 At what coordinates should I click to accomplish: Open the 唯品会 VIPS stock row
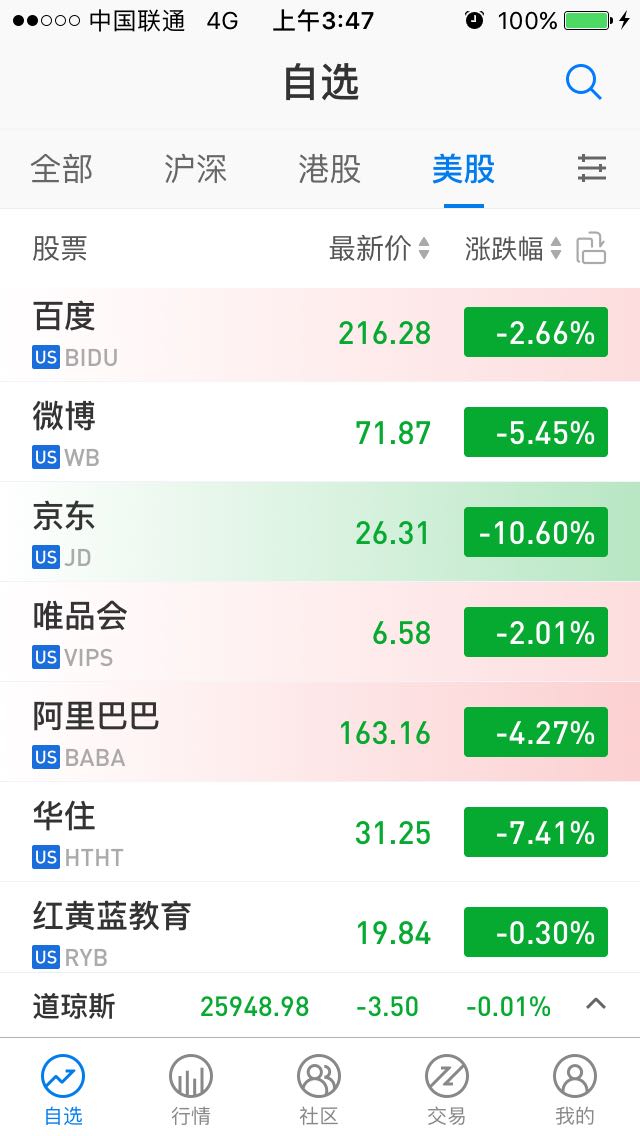(320, 632)
